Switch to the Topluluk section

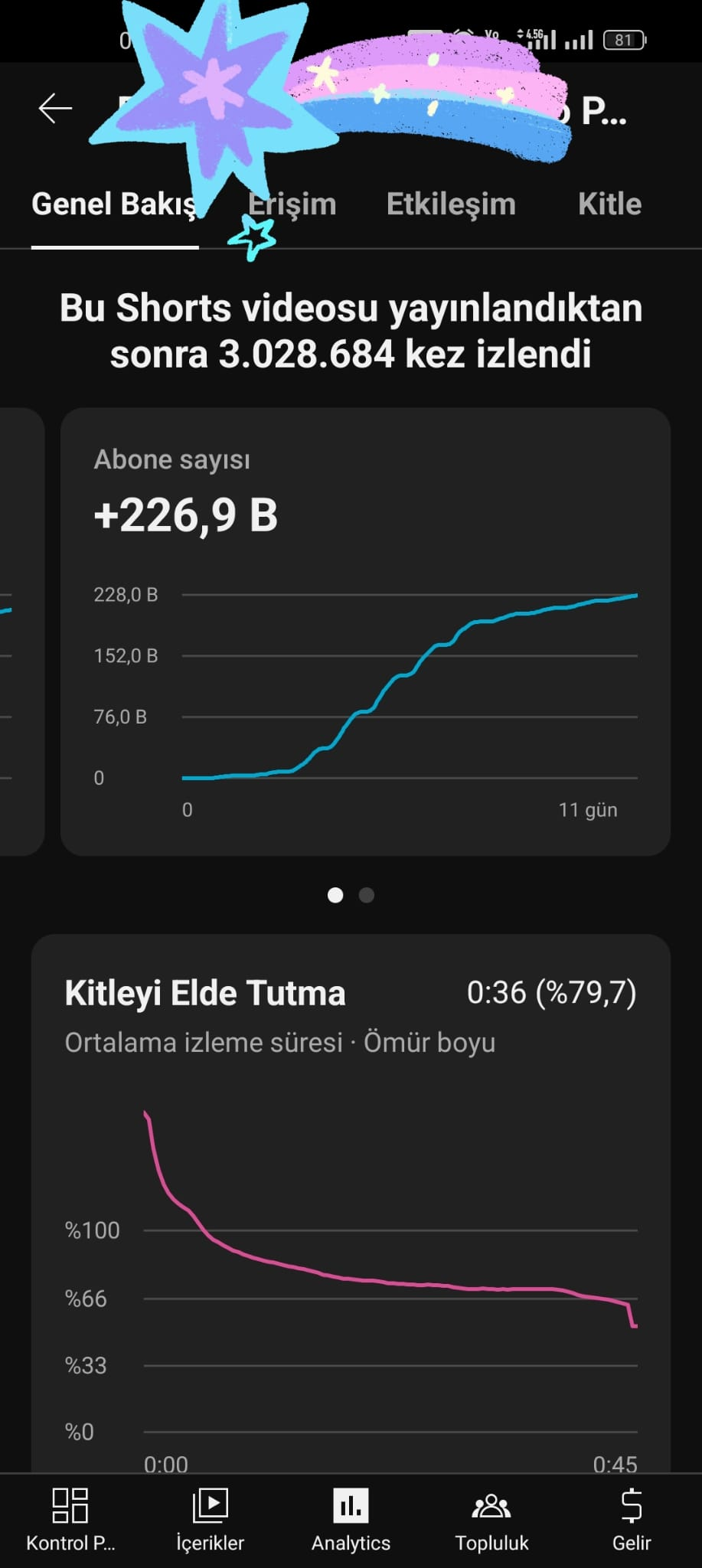pyautogui.click(x=491, y=1521)
